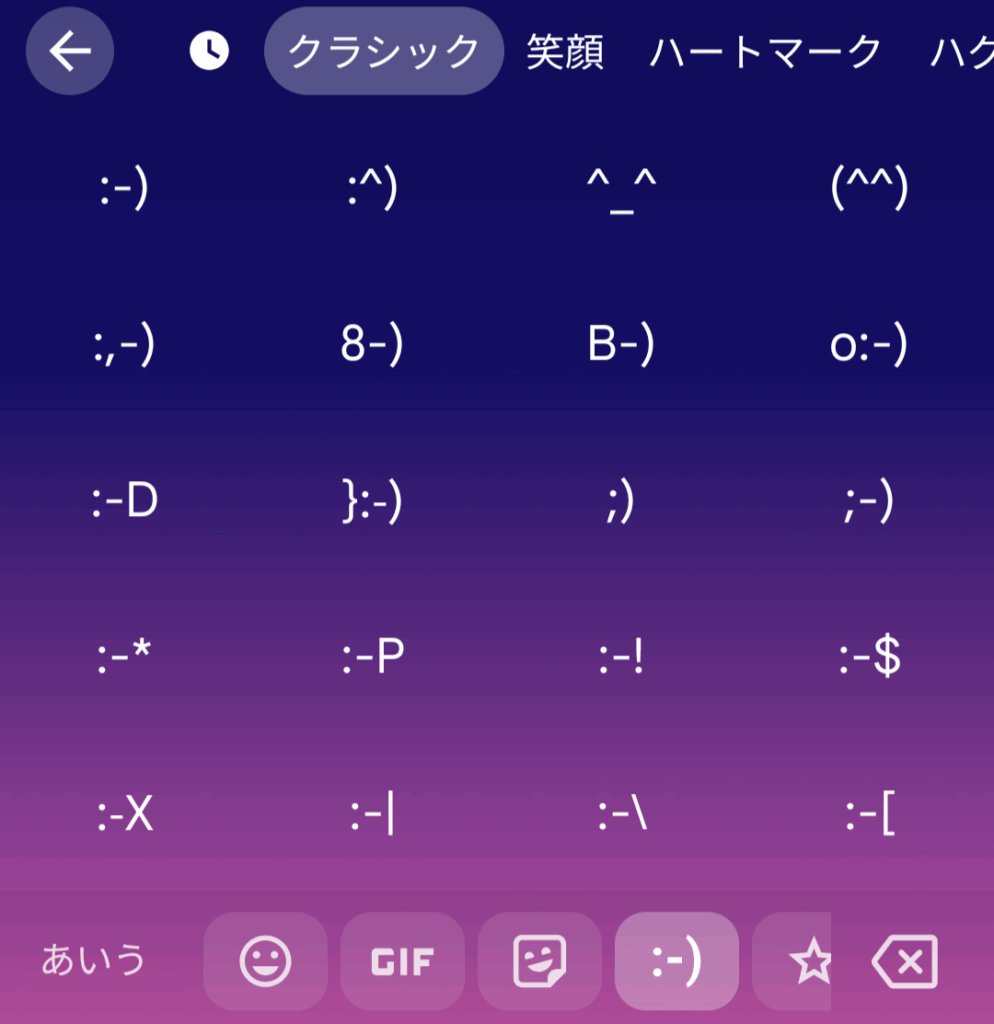Image resolution: width=994 pixels, height=1024 pixels.
Task: Insert the :-D laughing emoticon
Action: 125,503
